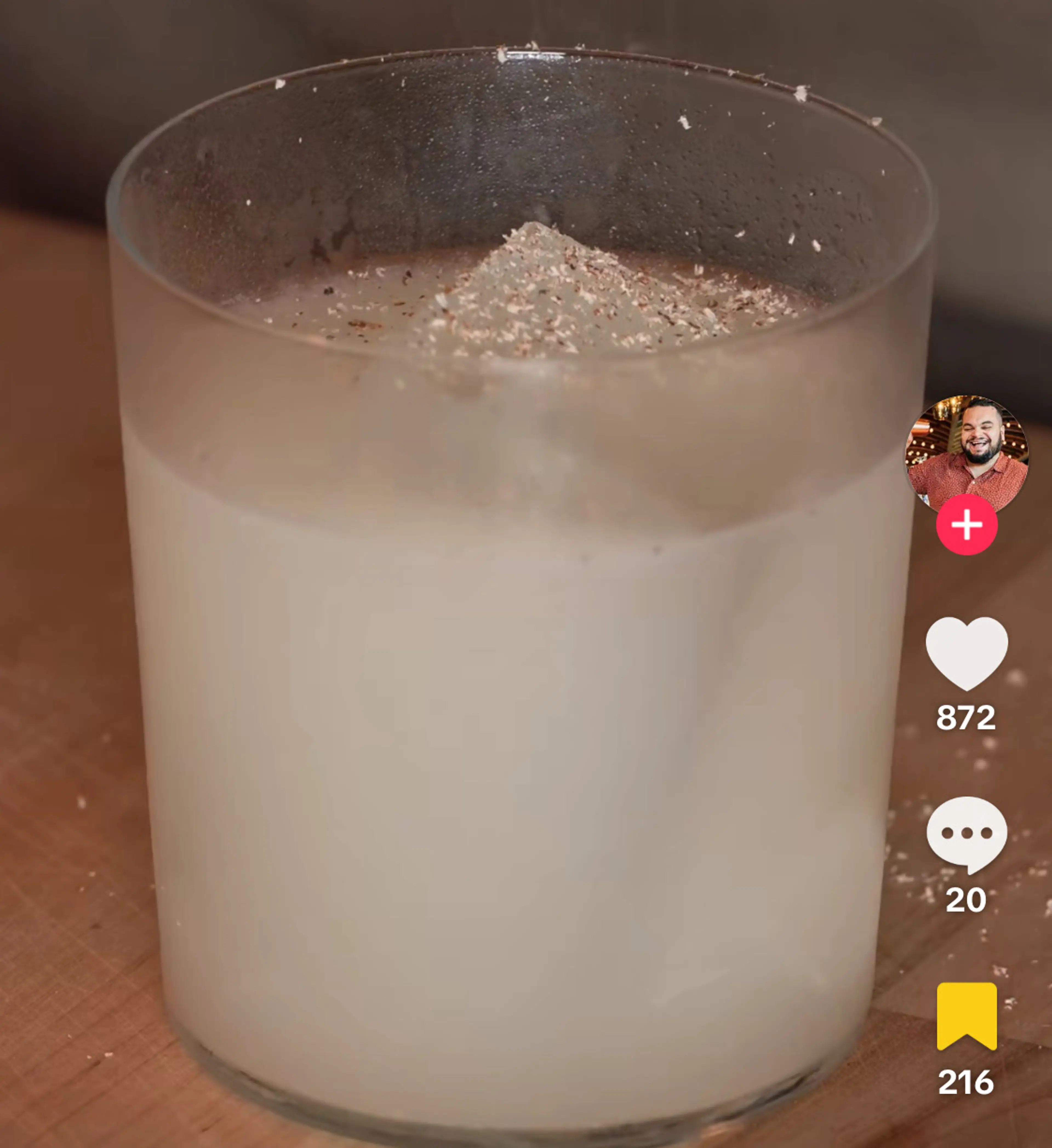Image resolution: width=1052 pixels, height=1148 pixels.
Task: Open the comments bubble
Action: point(967,834)
